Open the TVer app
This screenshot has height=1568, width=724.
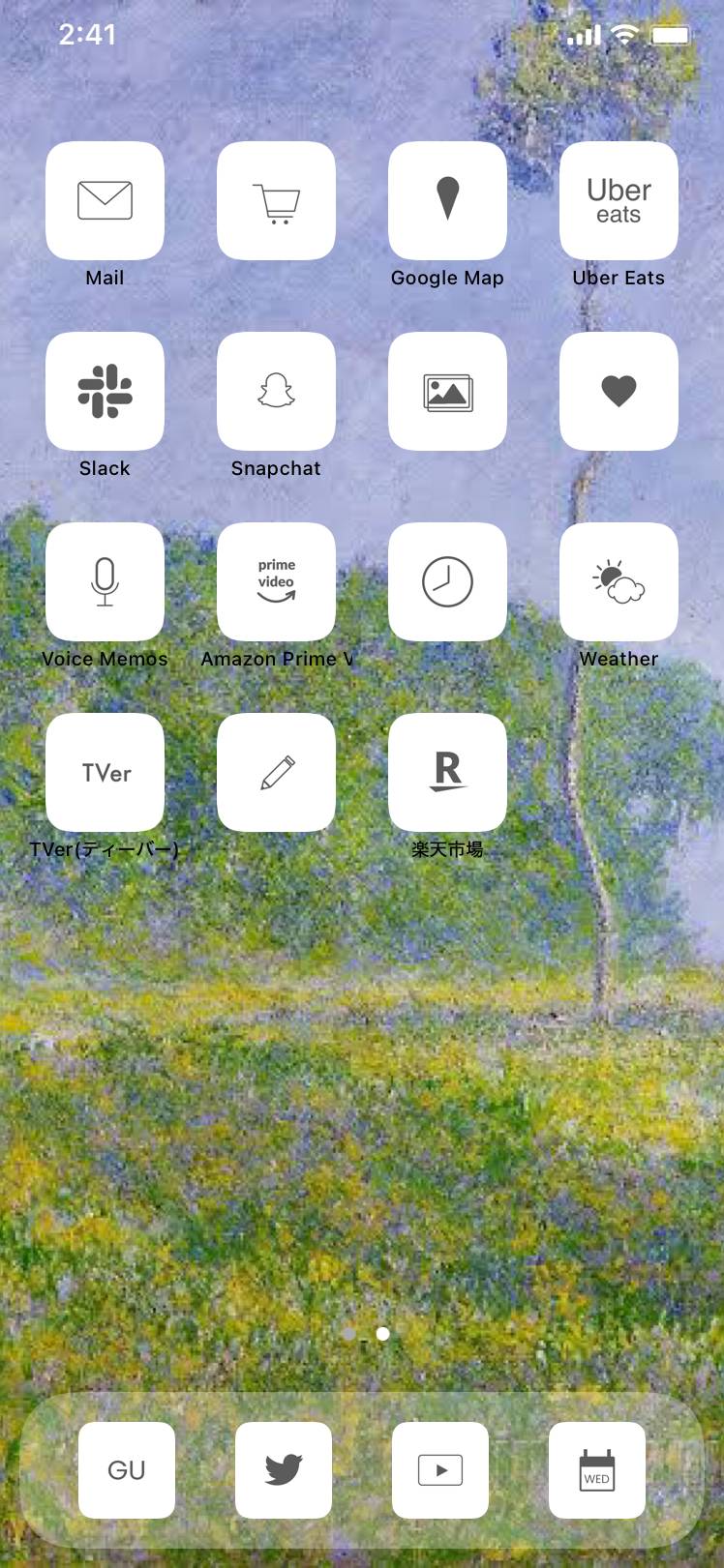tap(105, 772)
